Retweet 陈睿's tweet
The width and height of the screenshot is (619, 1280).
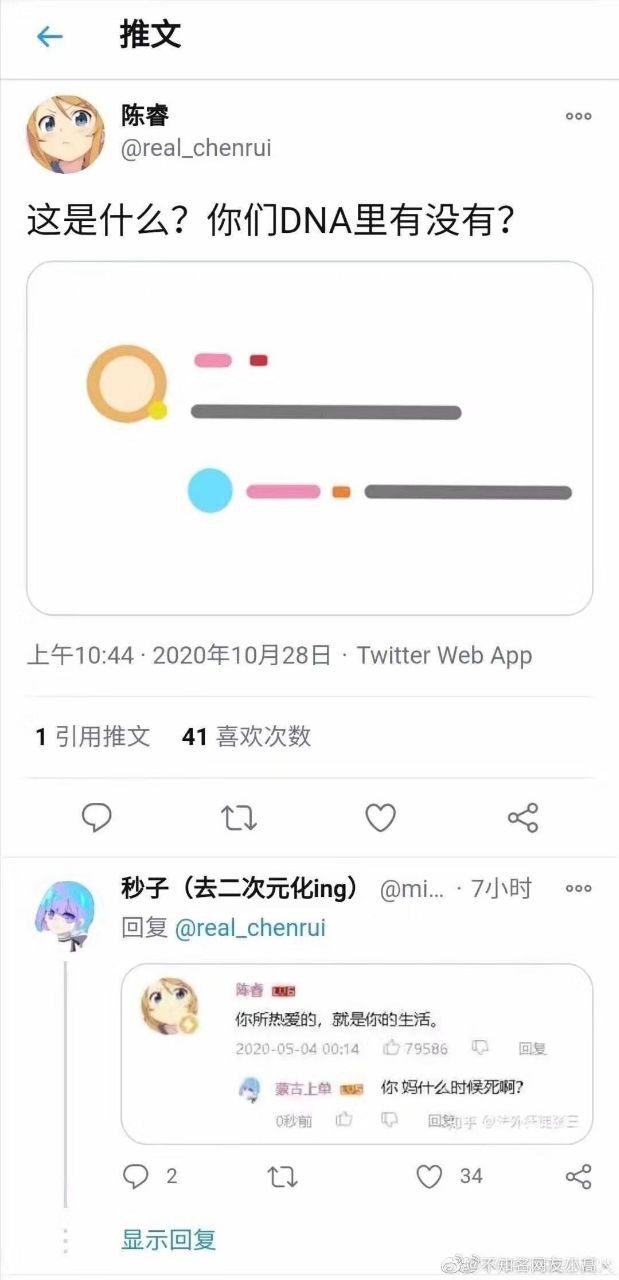pyautogui.click(x=238, y=818)
